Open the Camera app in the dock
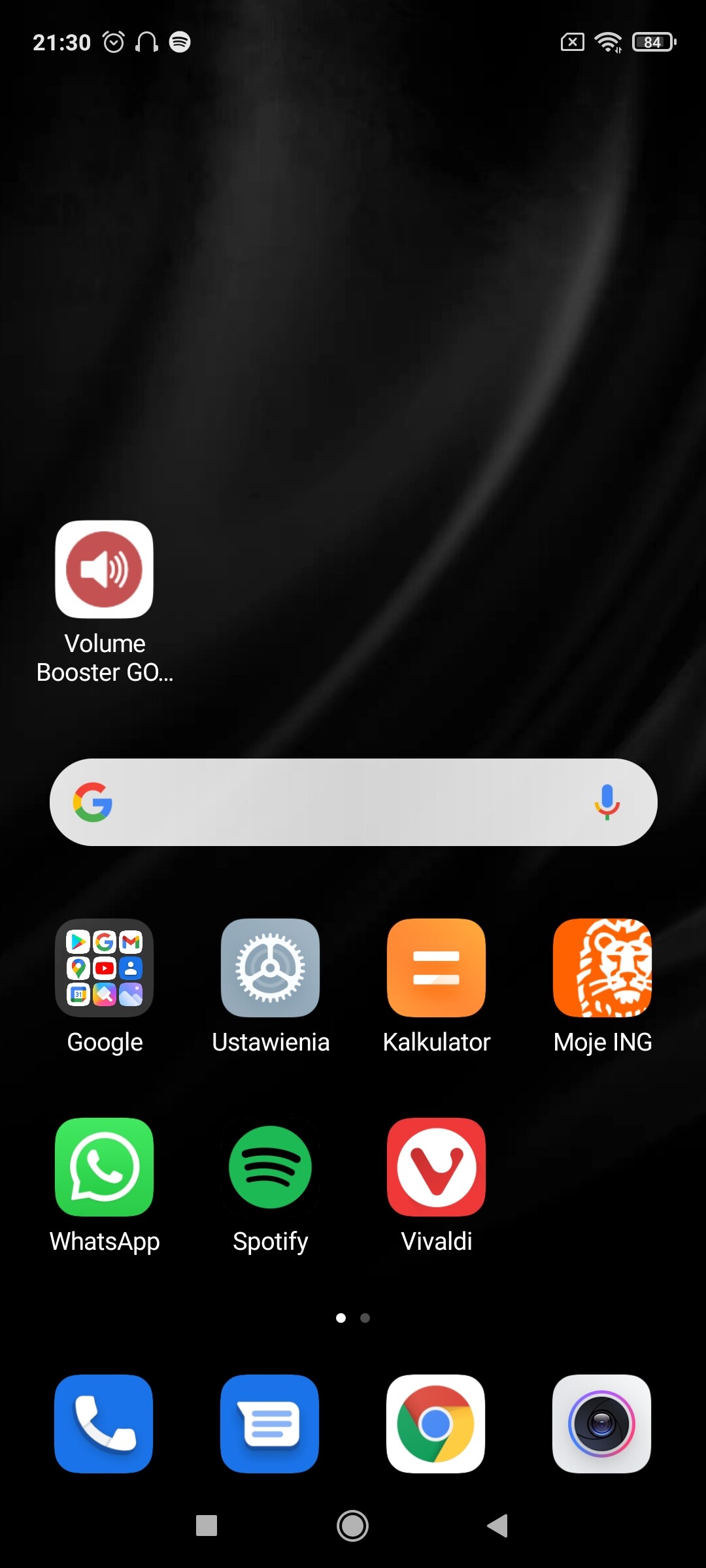Screen dimensions: 706x1568 pos(602,1424)
